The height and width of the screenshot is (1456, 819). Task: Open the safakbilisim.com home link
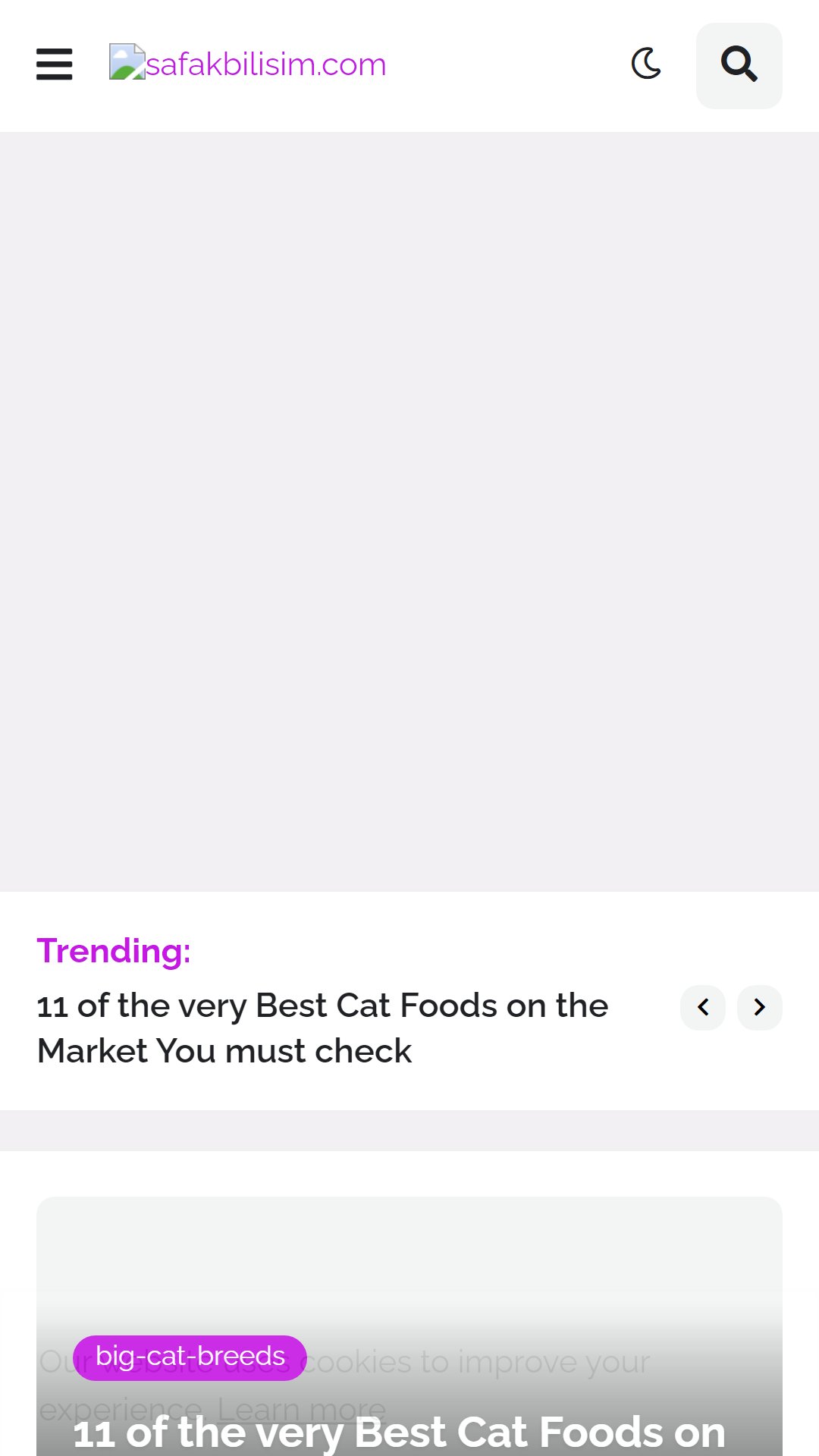[249, 64]
